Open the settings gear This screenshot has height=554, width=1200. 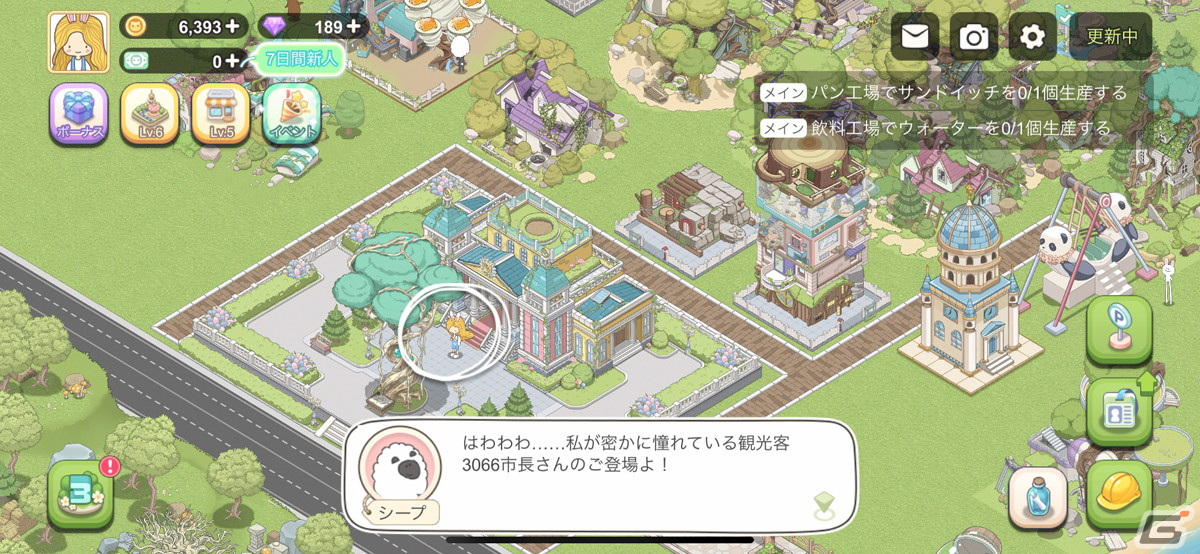tap(1032, 38)
